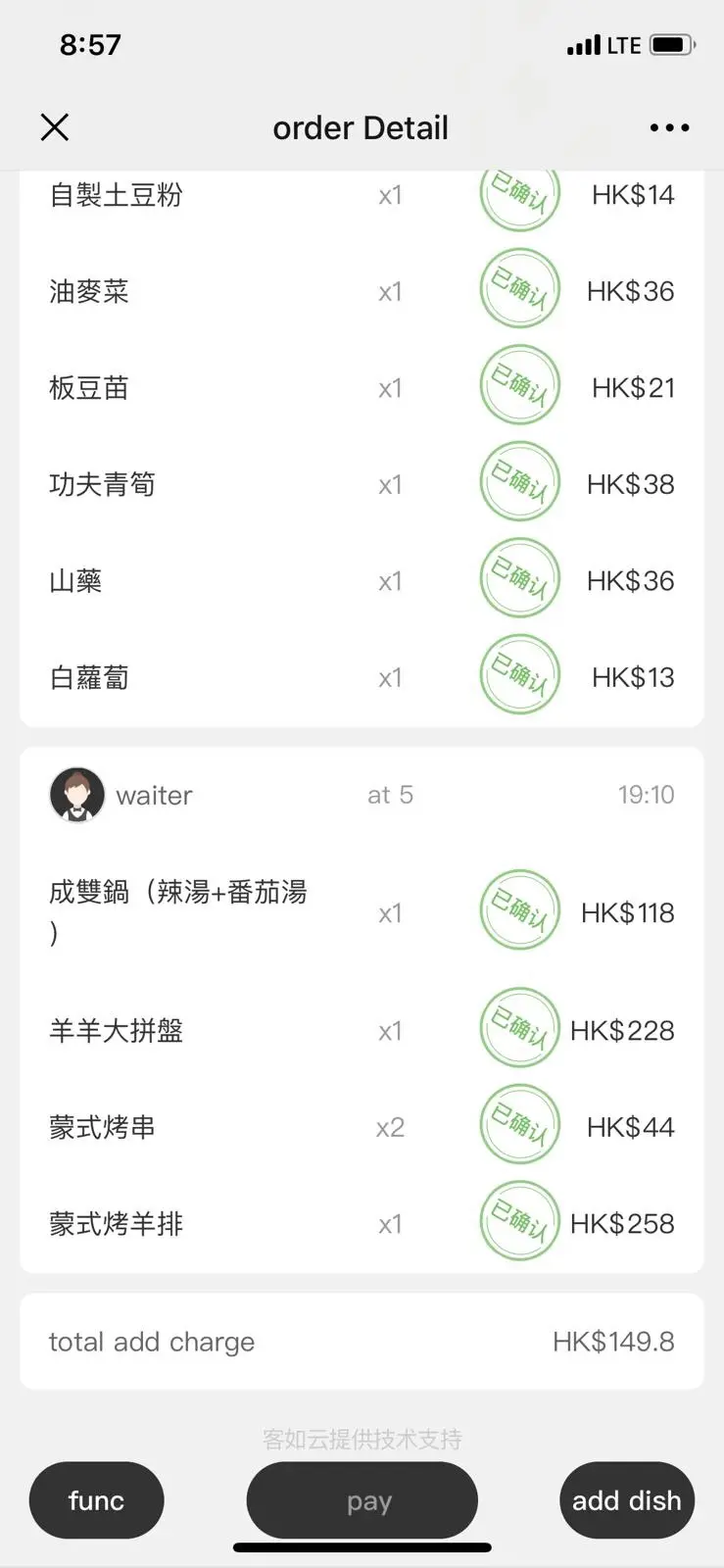Tap the add dish button

click(x=626, y=1500)
